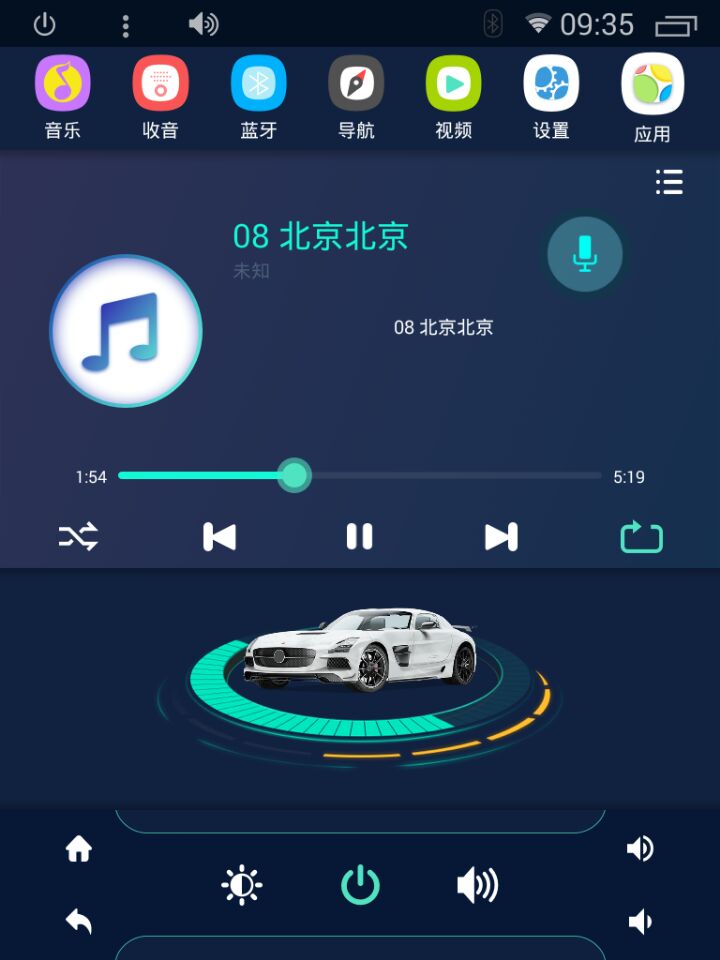Open the playlist list icon
This screenshot has width=720, height=960.
pyautogui.click(x=669, y=182)
